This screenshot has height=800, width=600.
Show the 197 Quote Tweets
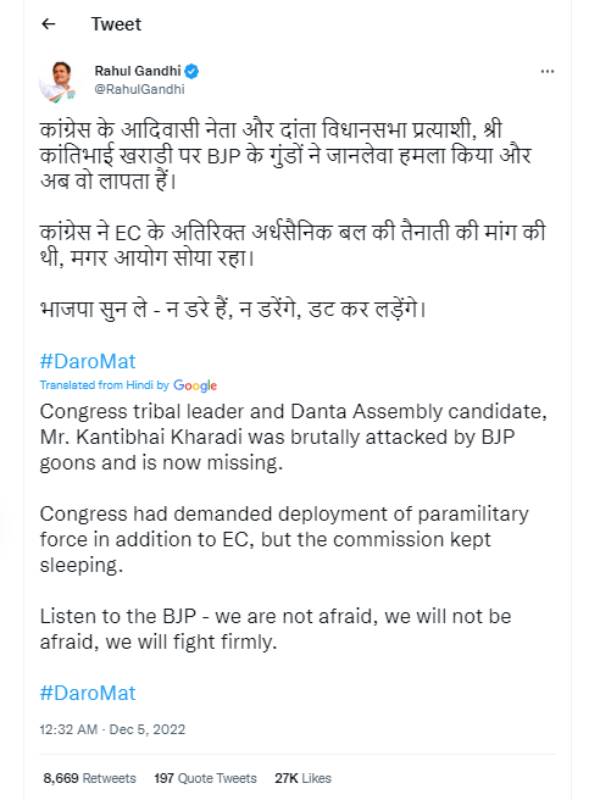(205, 777)
